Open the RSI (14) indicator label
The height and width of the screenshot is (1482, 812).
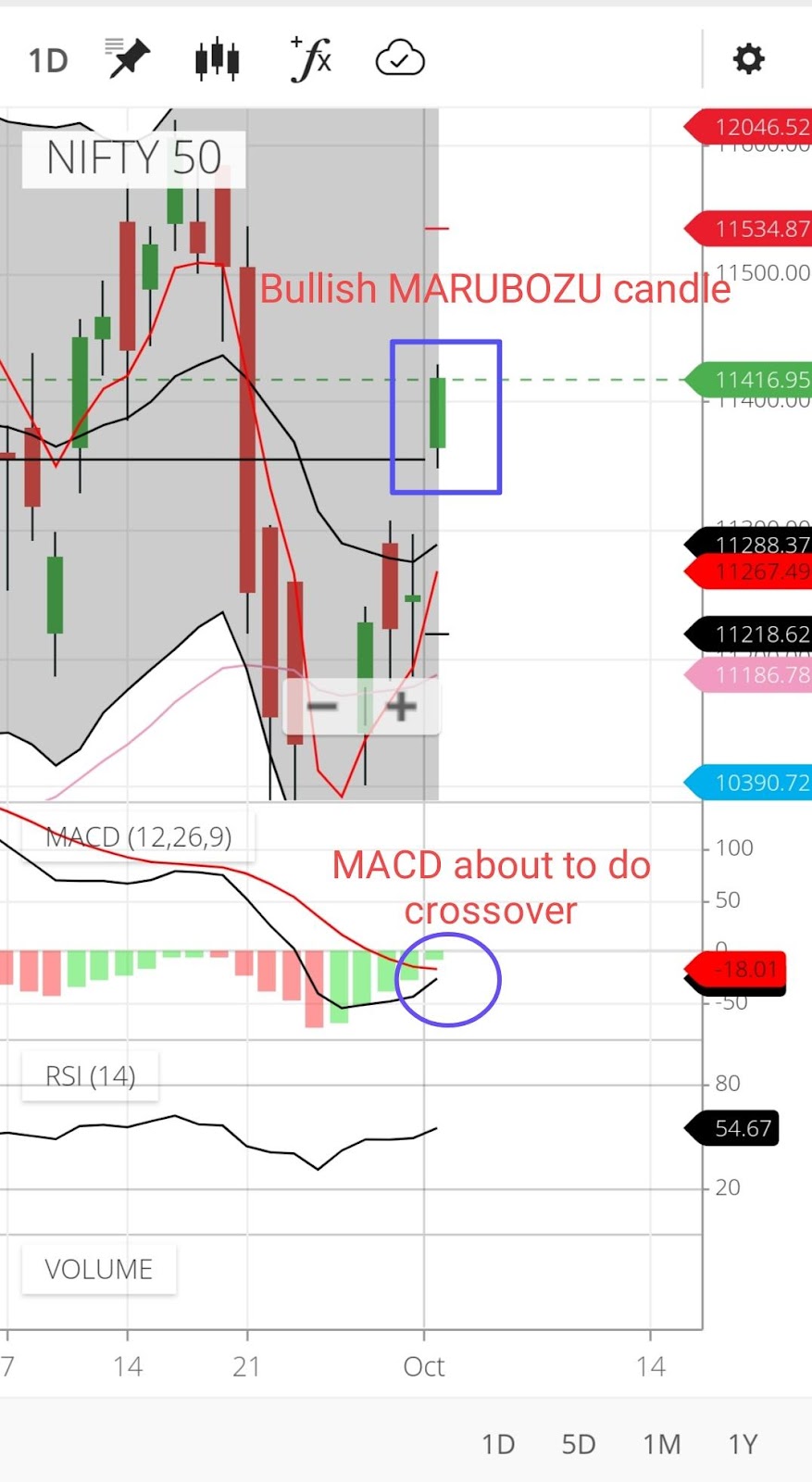(91, 1076)
